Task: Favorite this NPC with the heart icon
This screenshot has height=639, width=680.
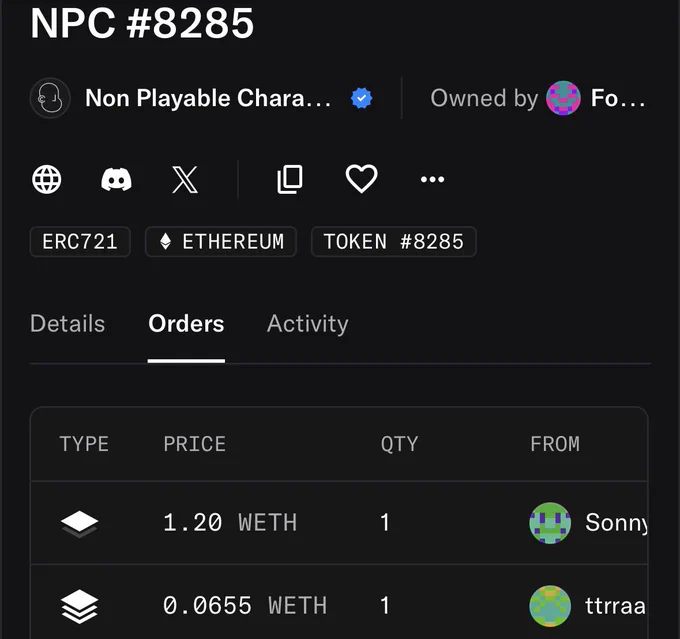Action: pyautogui.click(x=361, y=179)
